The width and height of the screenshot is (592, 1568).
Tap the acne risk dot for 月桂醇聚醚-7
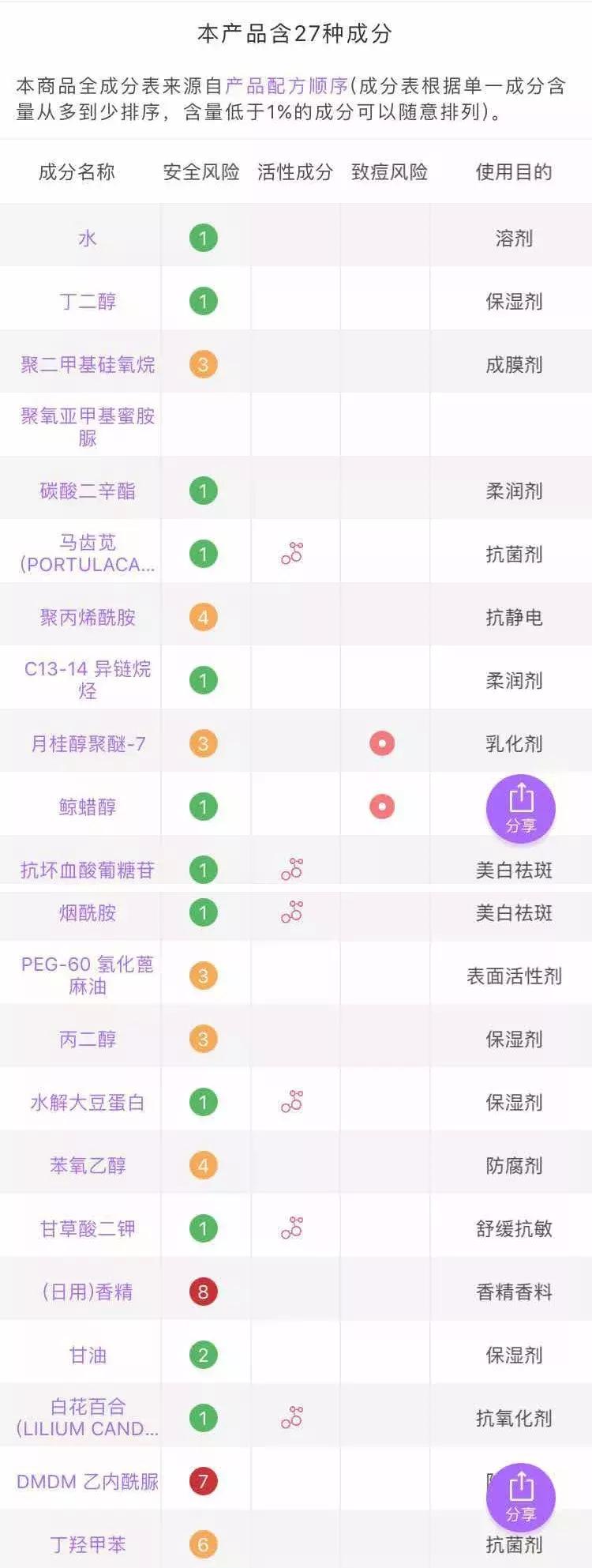[x=380, y=743]
